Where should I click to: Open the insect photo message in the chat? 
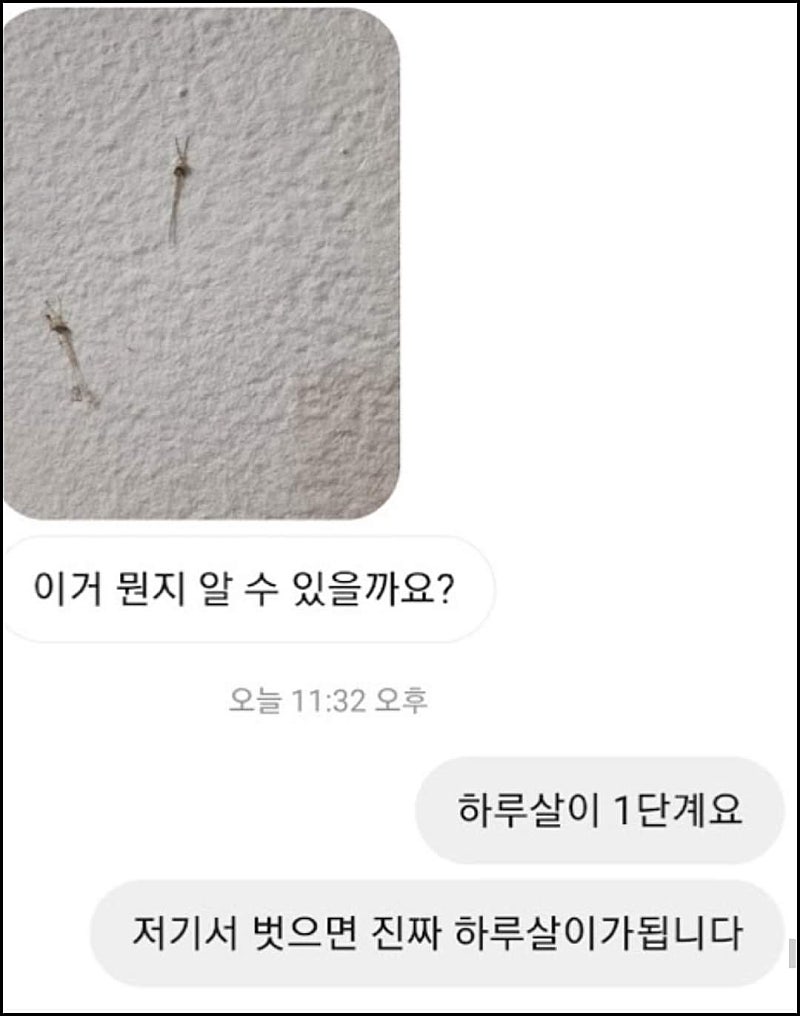coord(201,263)
